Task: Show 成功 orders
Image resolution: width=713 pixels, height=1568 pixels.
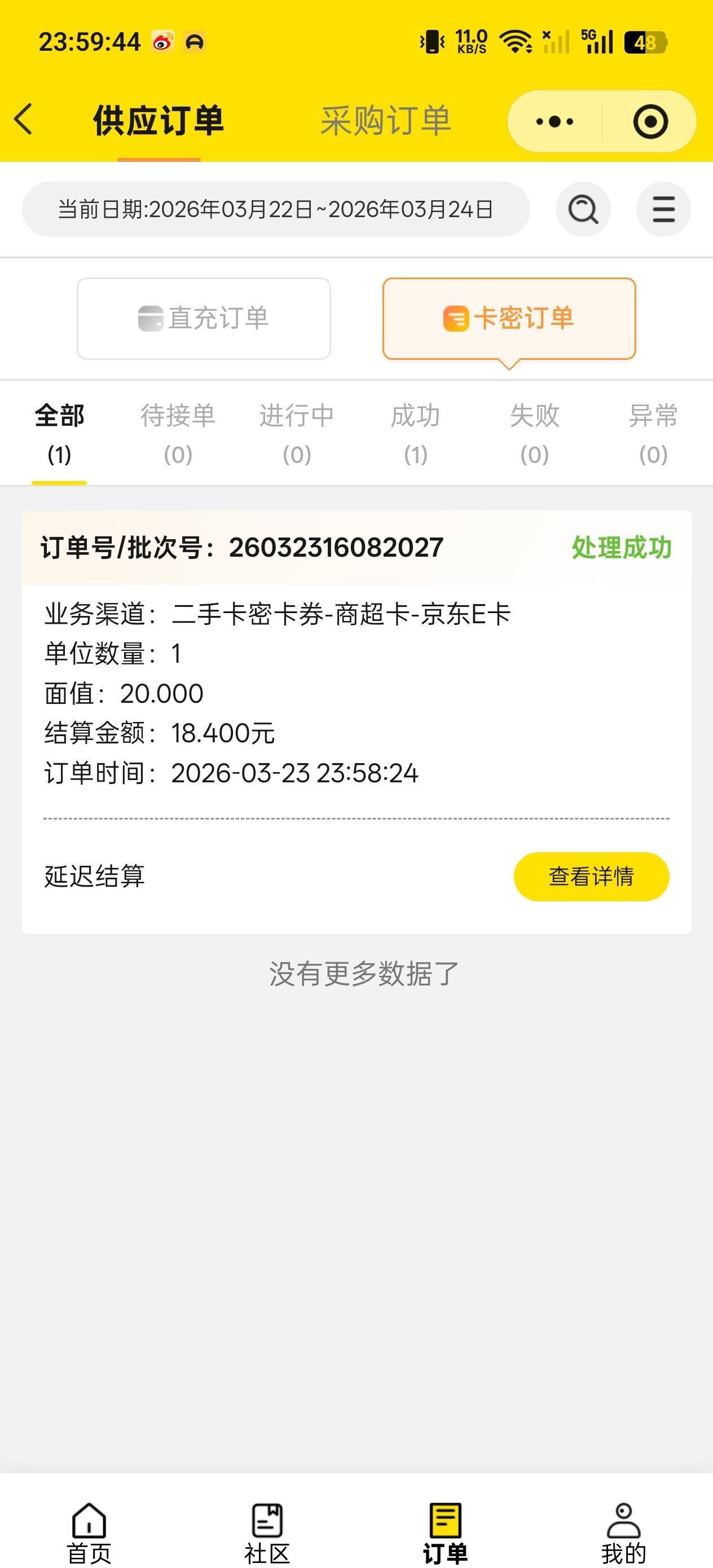Action: pos(415,433)
